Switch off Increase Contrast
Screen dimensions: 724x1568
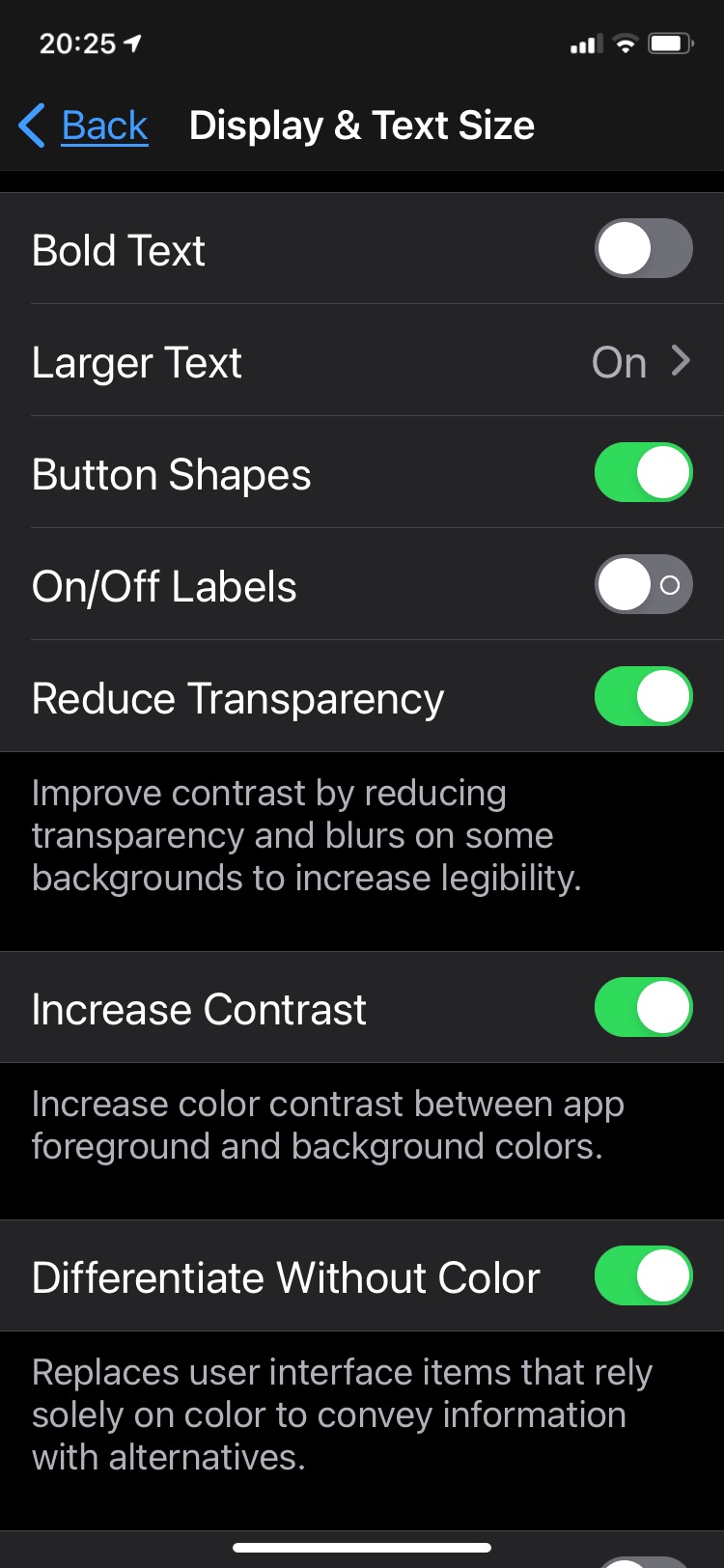point(644,1008)
